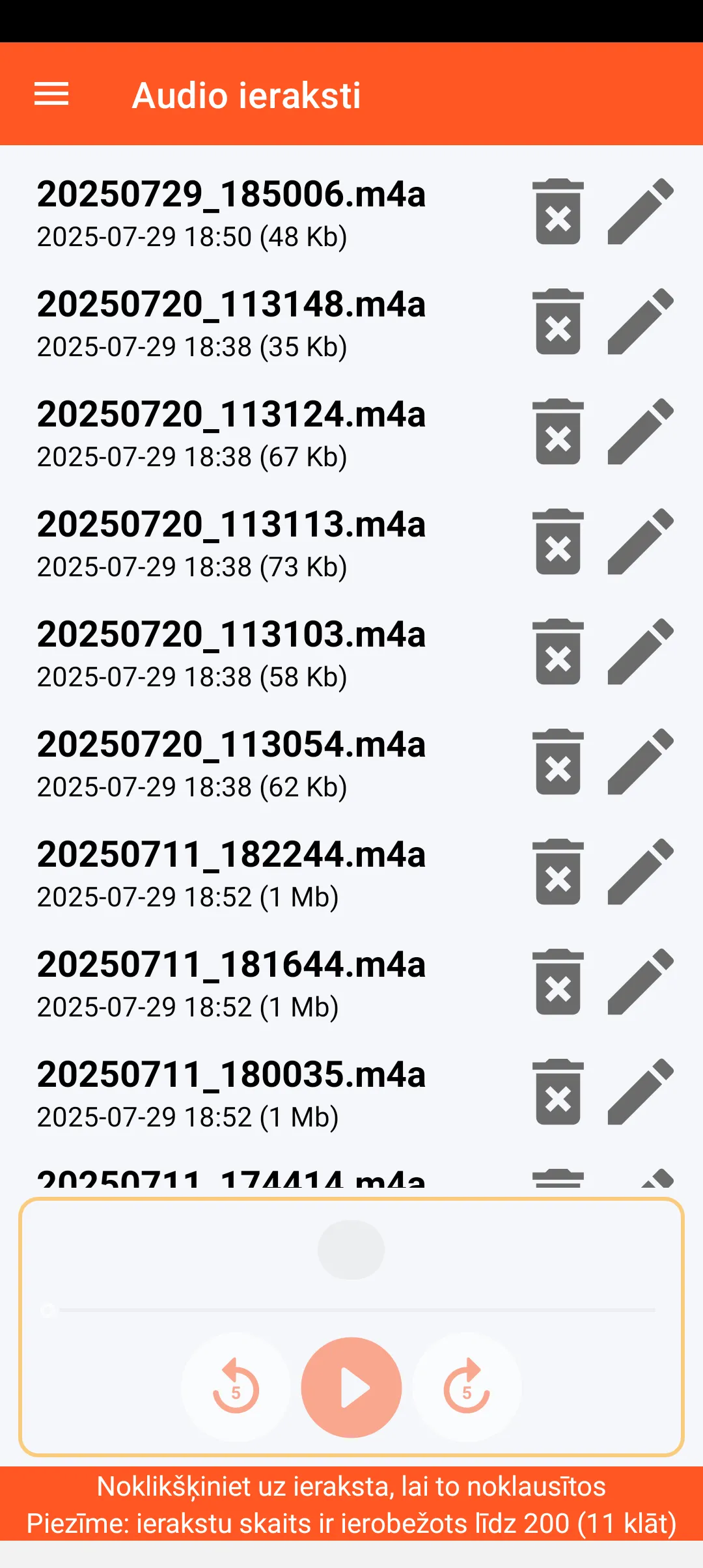
Task: Play recording 20250711_182244.m4a
Action: (x=231, y=873)
